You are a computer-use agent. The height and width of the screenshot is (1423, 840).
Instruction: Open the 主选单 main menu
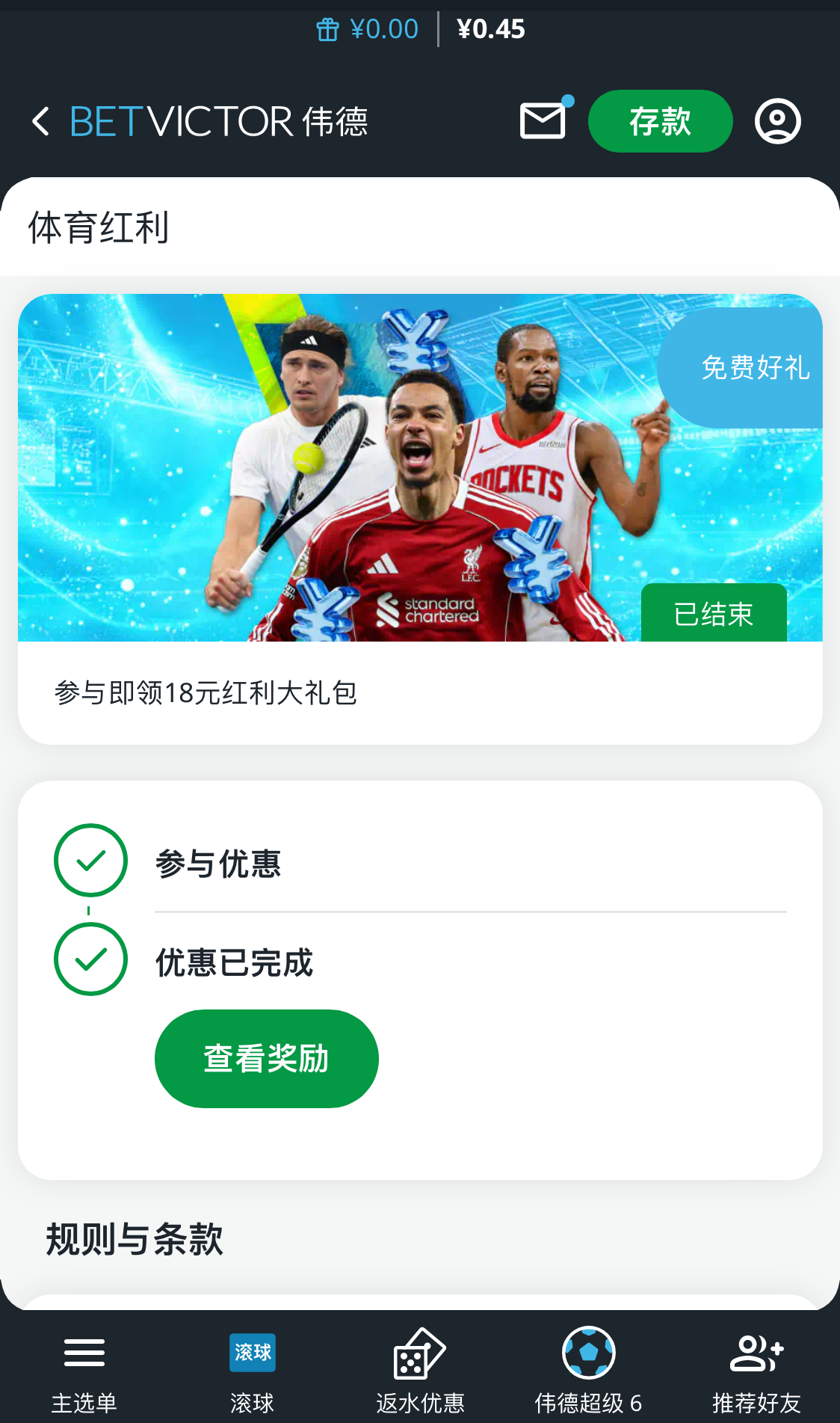(x=84, y=1370)
